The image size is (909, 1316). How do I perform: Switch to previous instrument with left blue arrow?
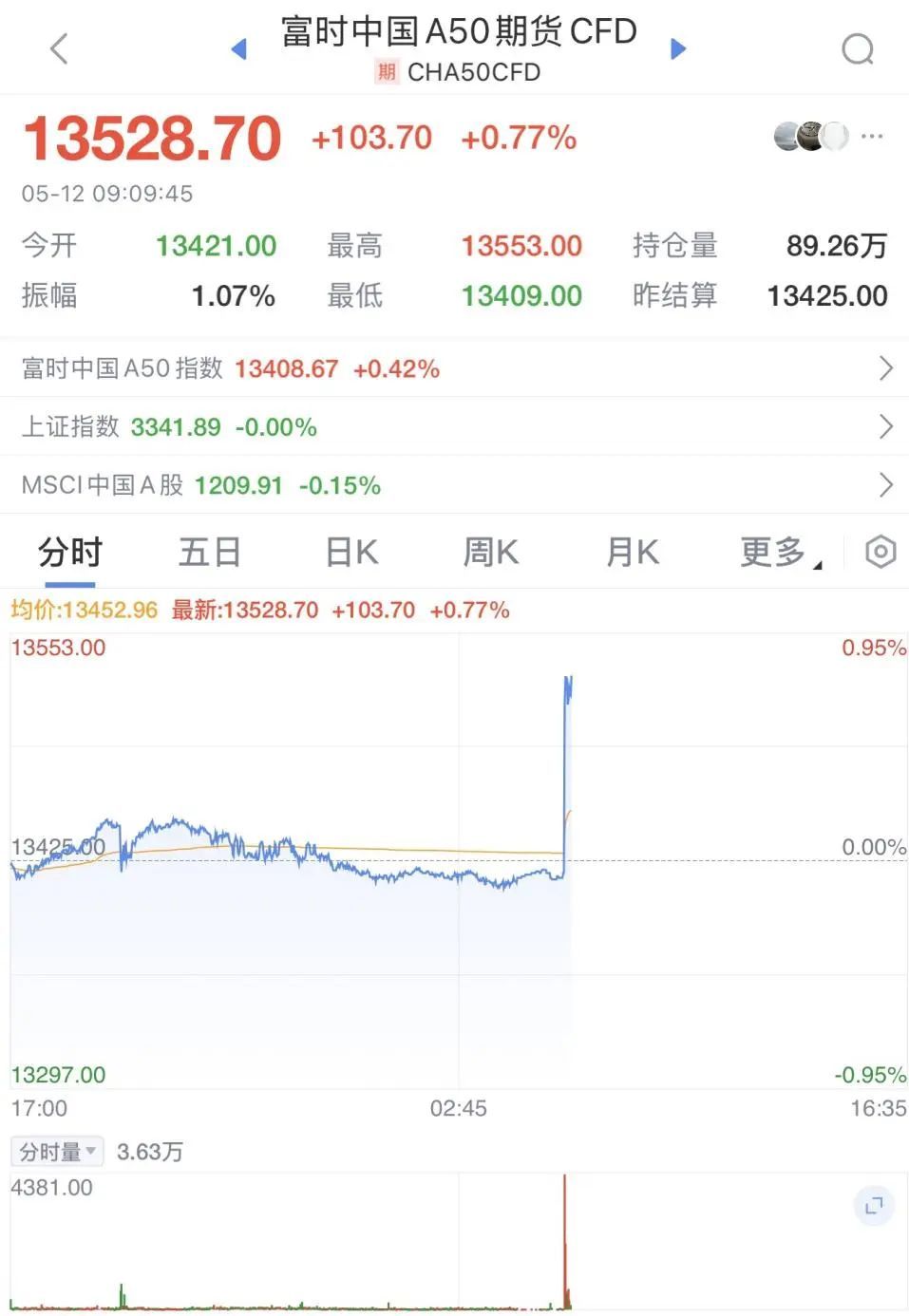point(238,48)
